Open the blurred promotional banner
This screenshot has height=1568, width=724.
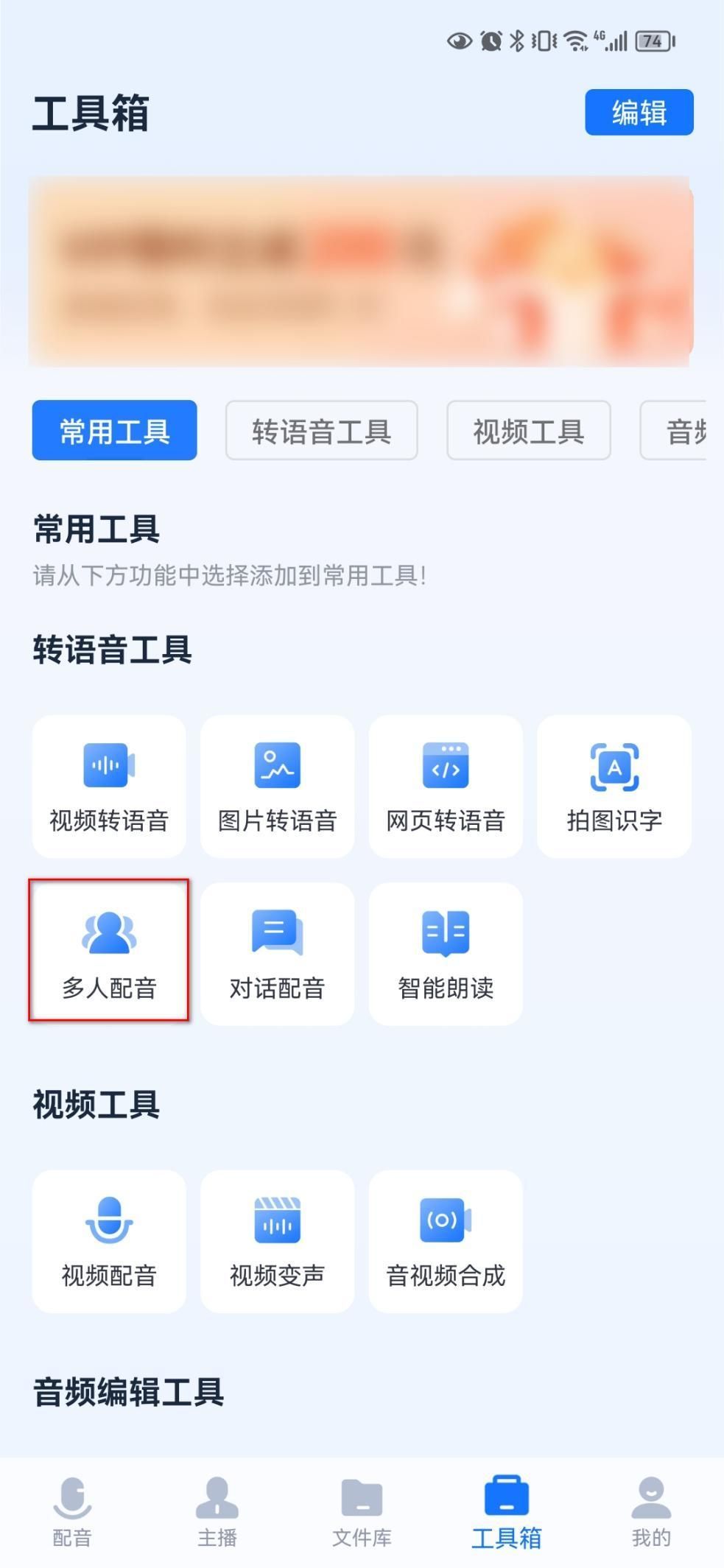click(x=360, y=271)
